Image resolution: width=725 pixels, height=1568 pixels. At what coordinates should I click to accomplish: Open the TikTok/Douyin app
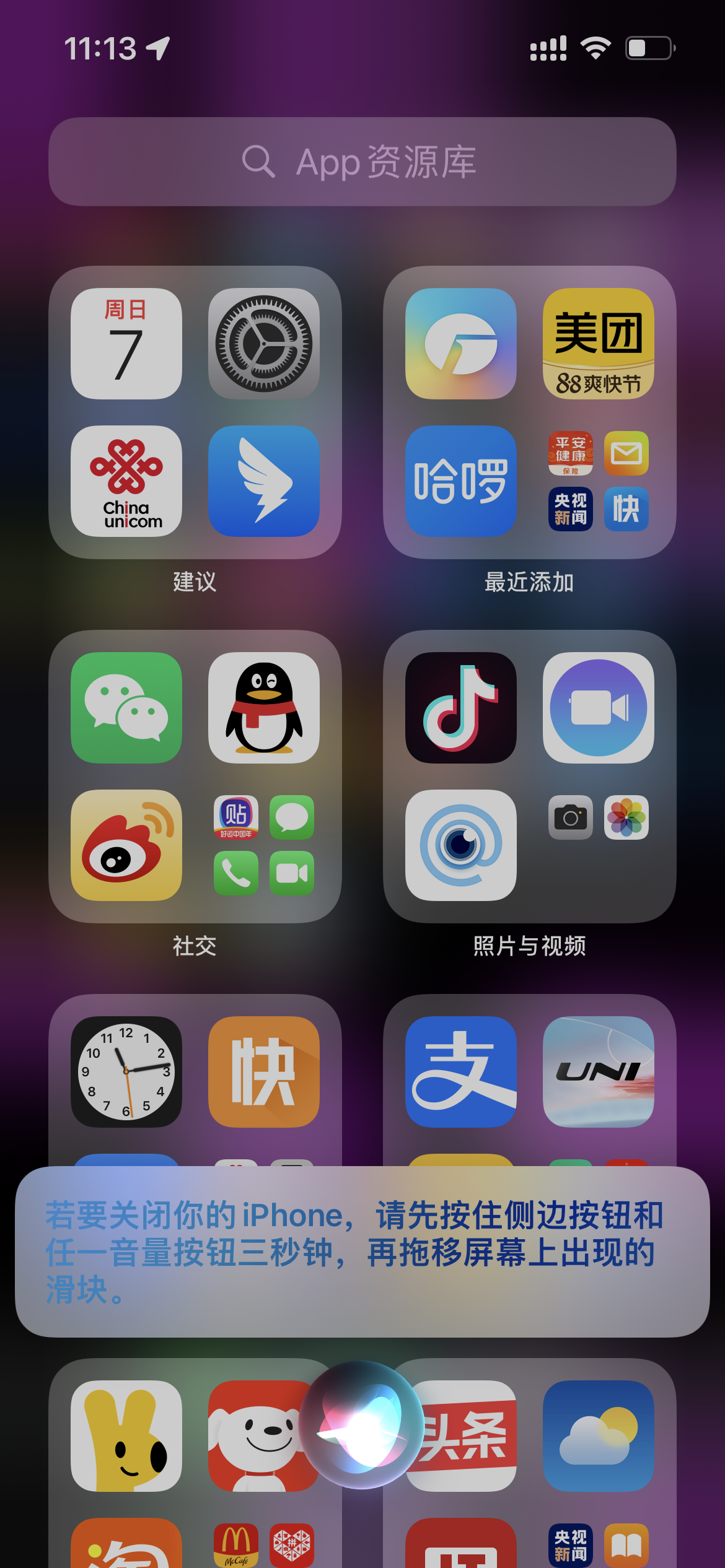coord(461,708)
